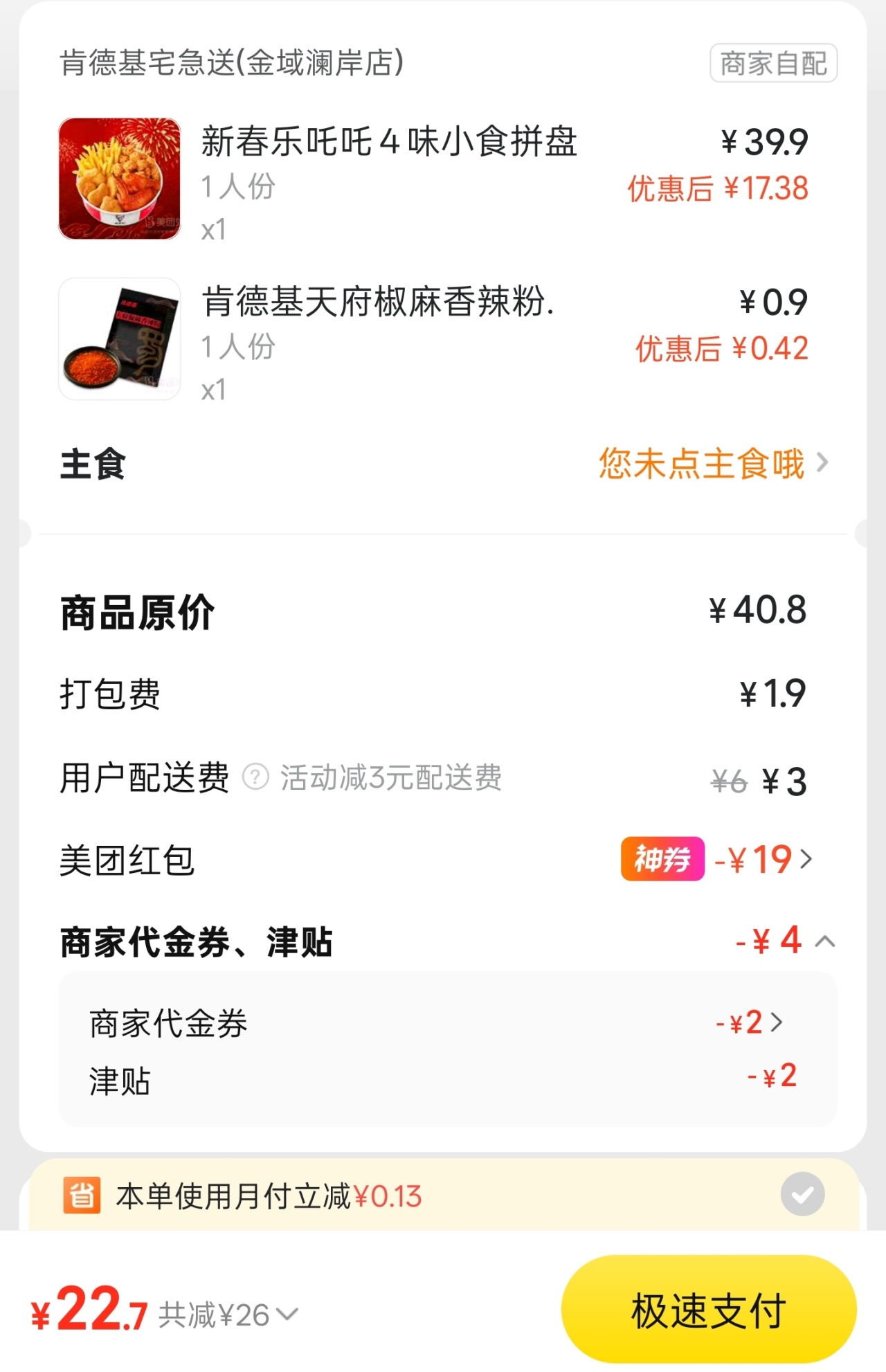Image resolution: width=886 pixels, height=1372 pixels.
Task: Tap the 极速支付 pay button
Action: (x=708, y=1310)
